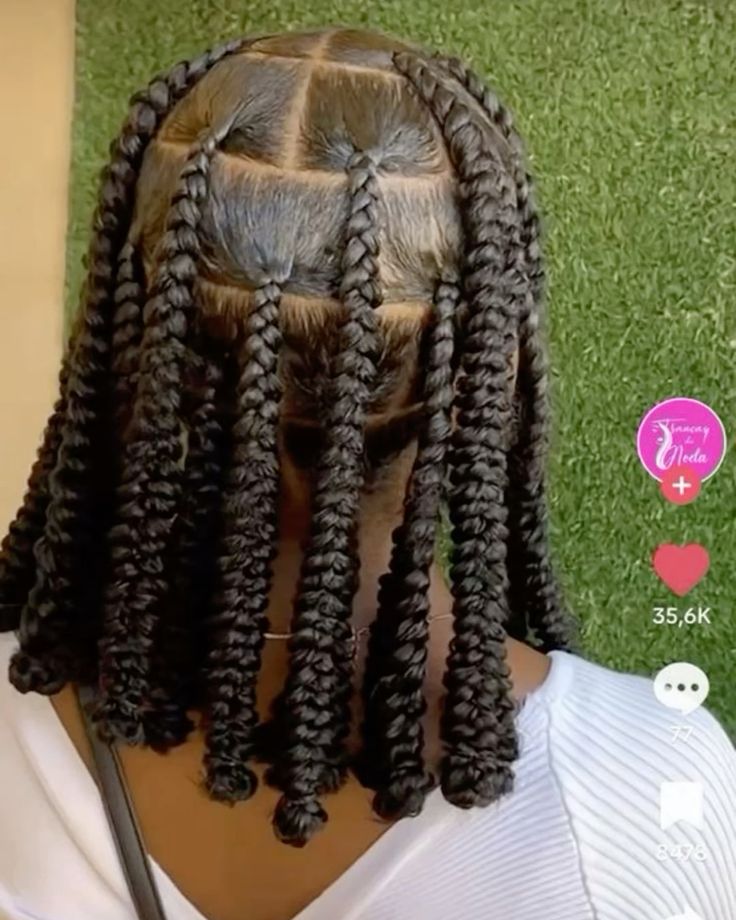Bookmark this video to favorites

point(681,805)
